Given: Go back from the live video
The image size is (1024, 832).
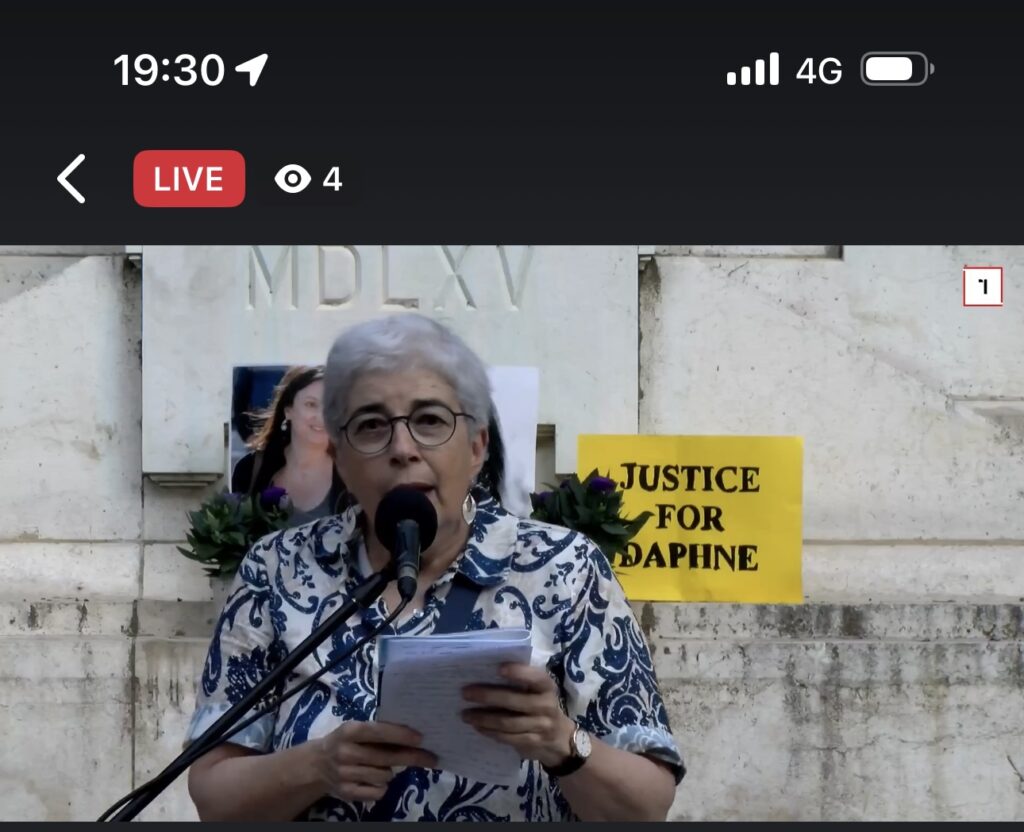Looking at the screenshot, I should 71,179.
